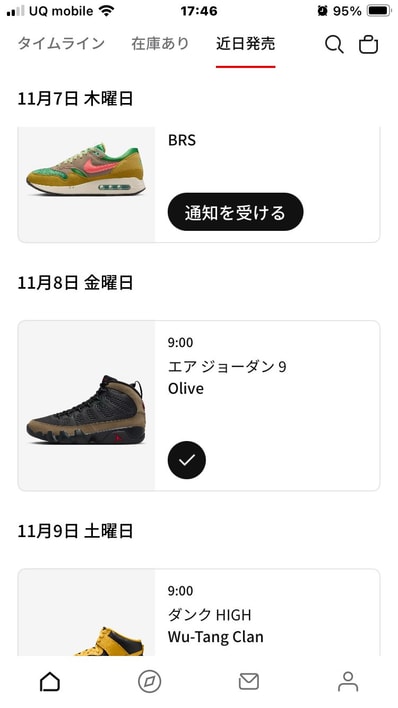Open the エア ジョーダン 9 Olive card
Screen dimensions: 398x708
pos(199,405)
